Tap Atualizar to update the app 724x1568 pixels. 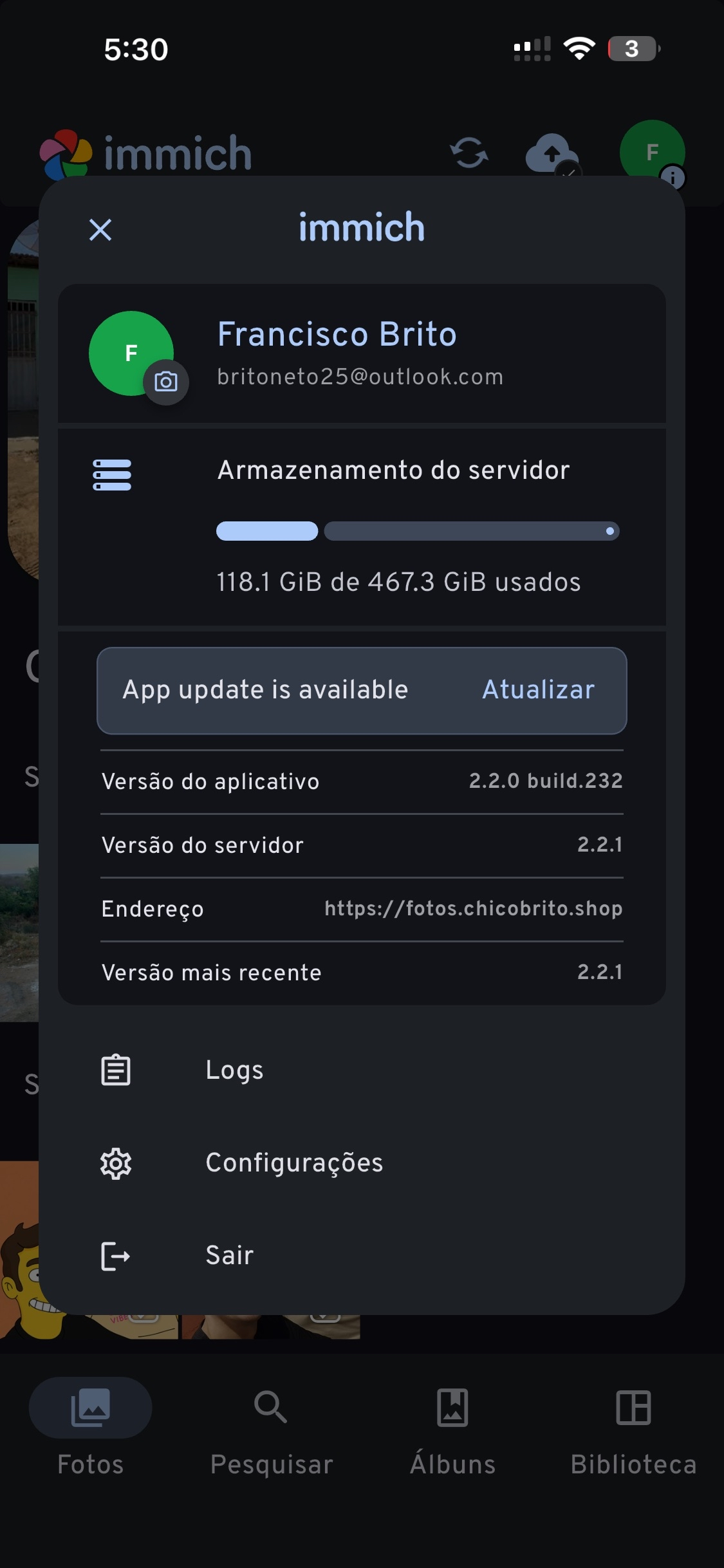[538, 689]
